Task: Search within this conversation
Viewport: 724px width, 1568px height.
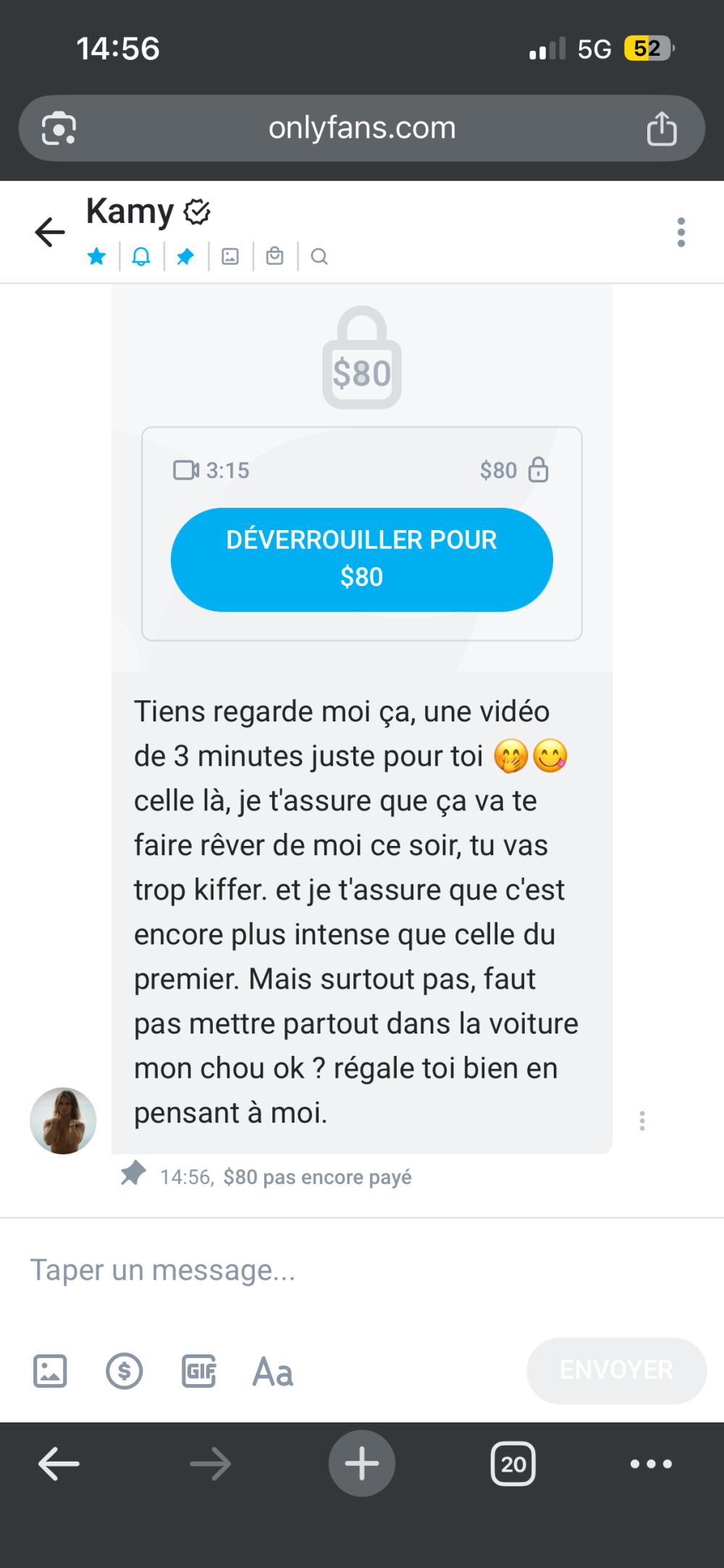Action: [x=319, y=256]
